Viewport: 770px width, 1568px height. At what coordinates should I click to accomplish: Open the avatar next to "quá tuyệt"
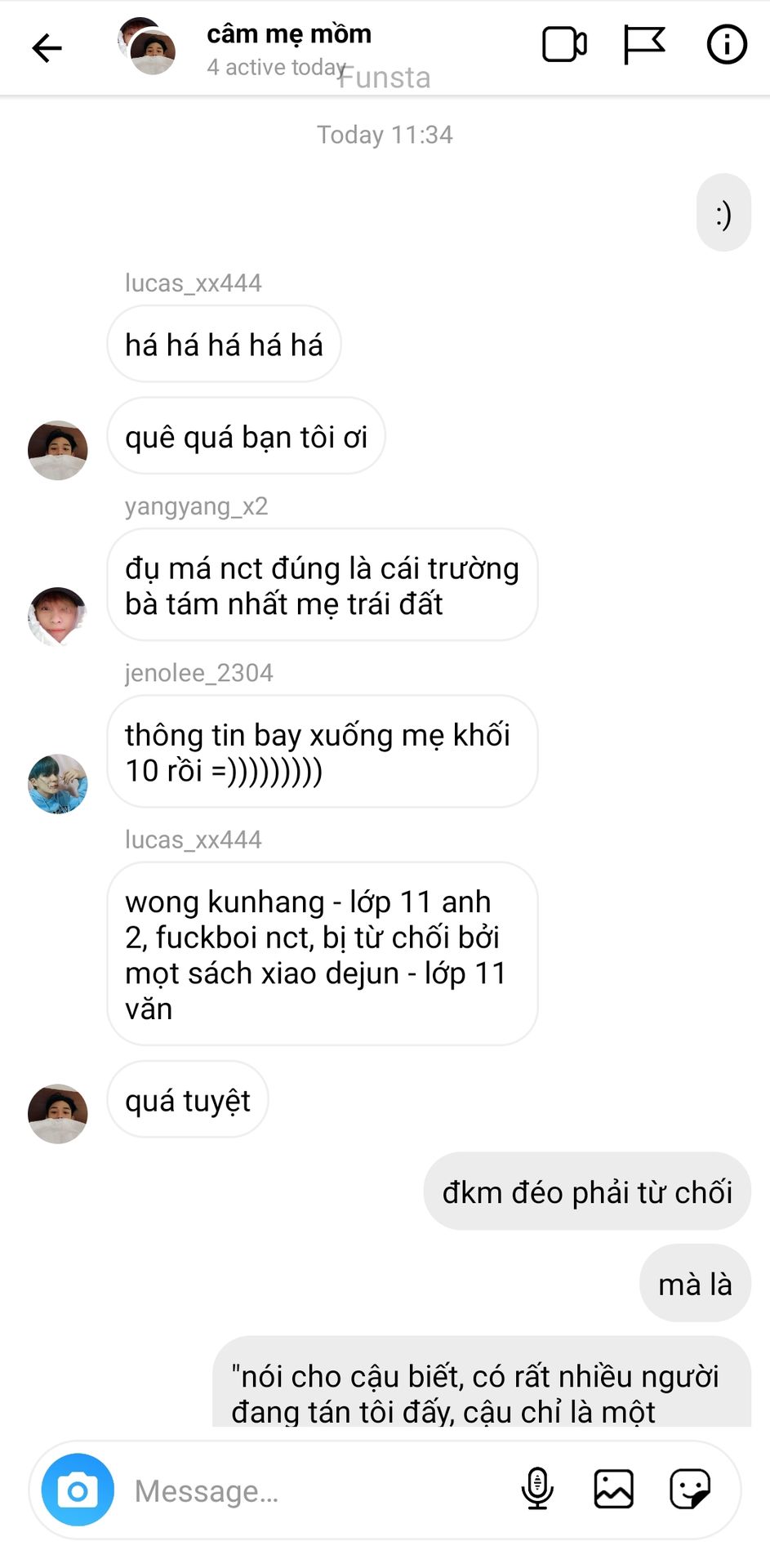click(57, 1113)
